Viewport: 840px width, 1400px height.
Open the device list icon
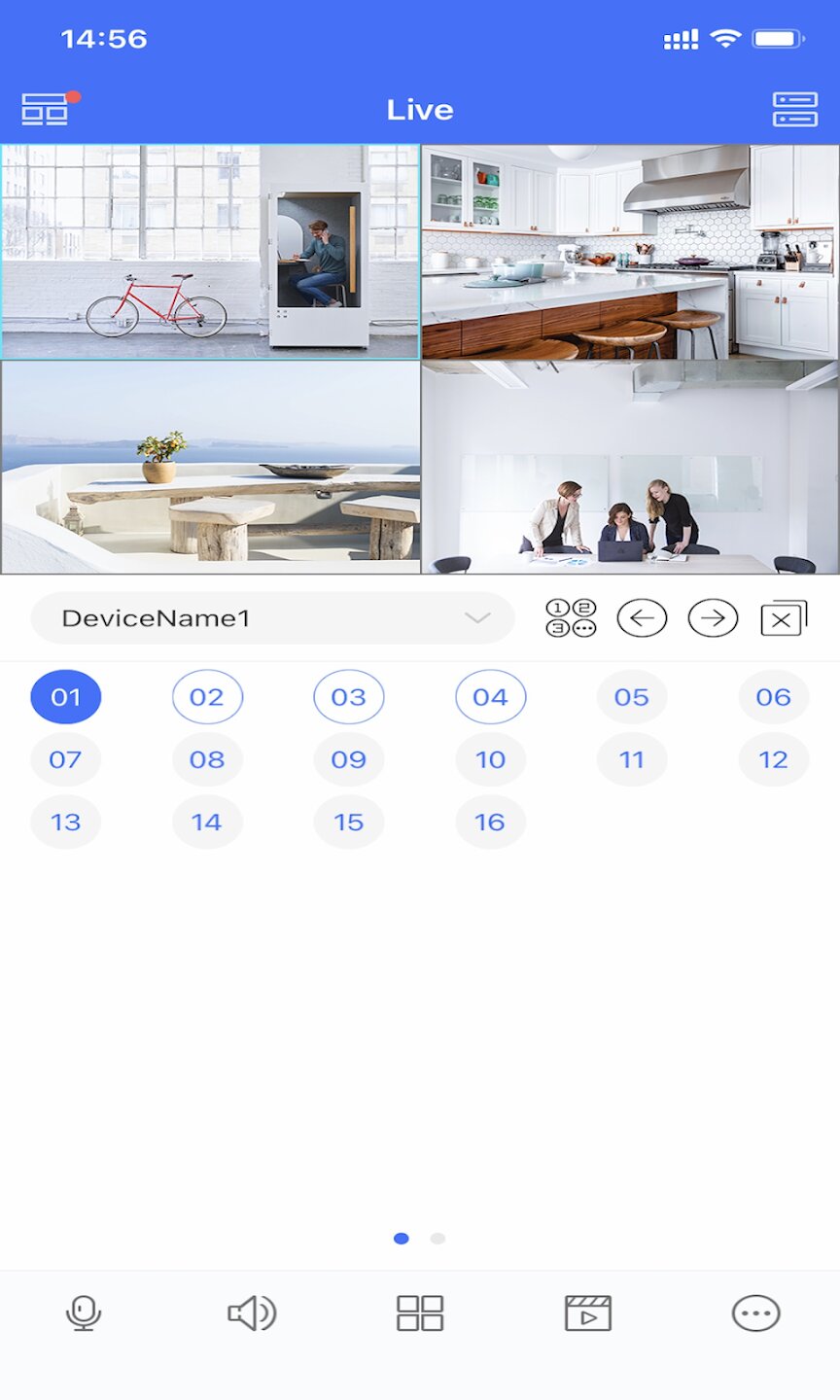[794, 110]
